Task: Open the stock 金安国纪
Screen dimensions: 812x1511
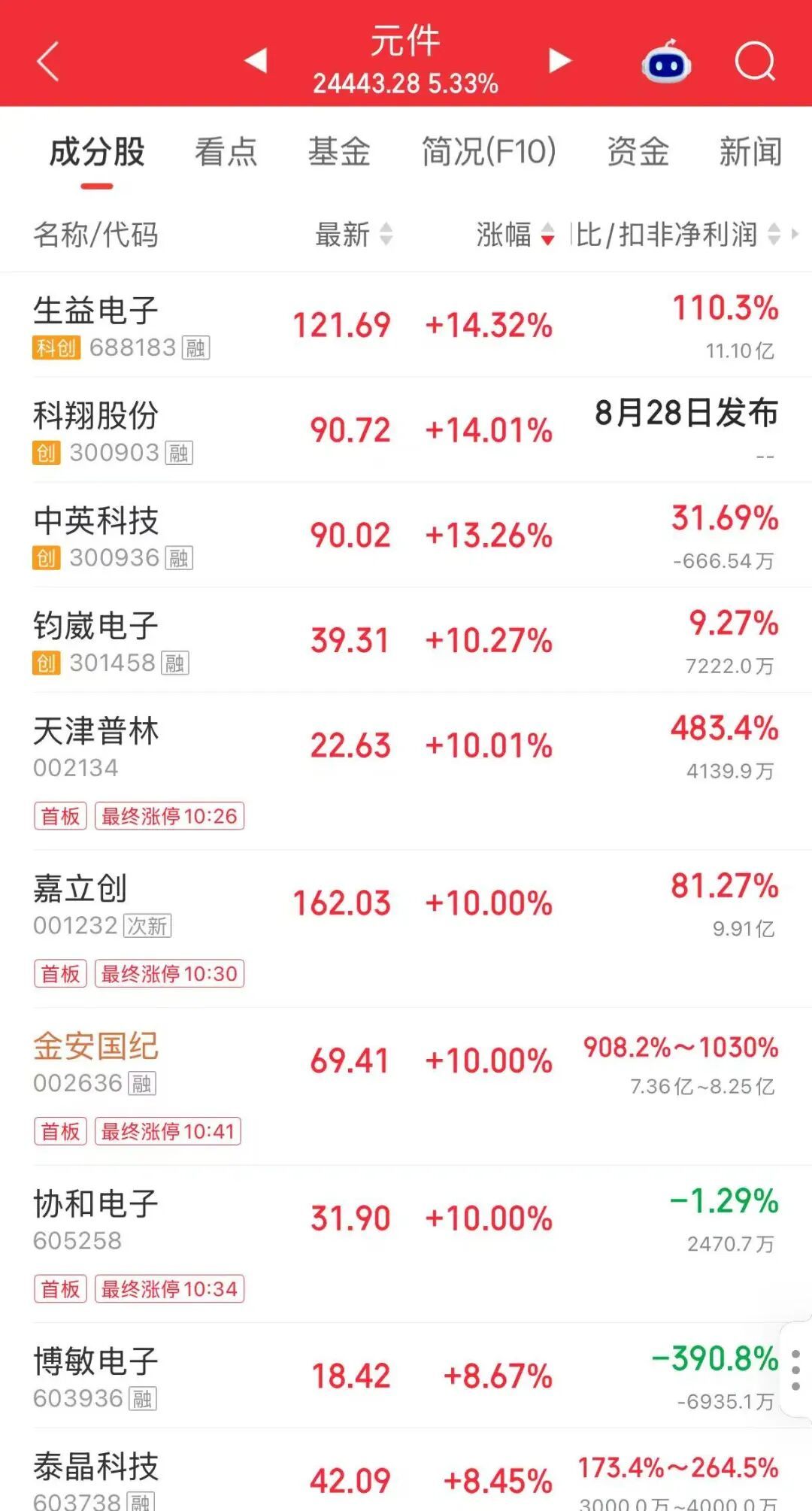Action: [406, 1088]
